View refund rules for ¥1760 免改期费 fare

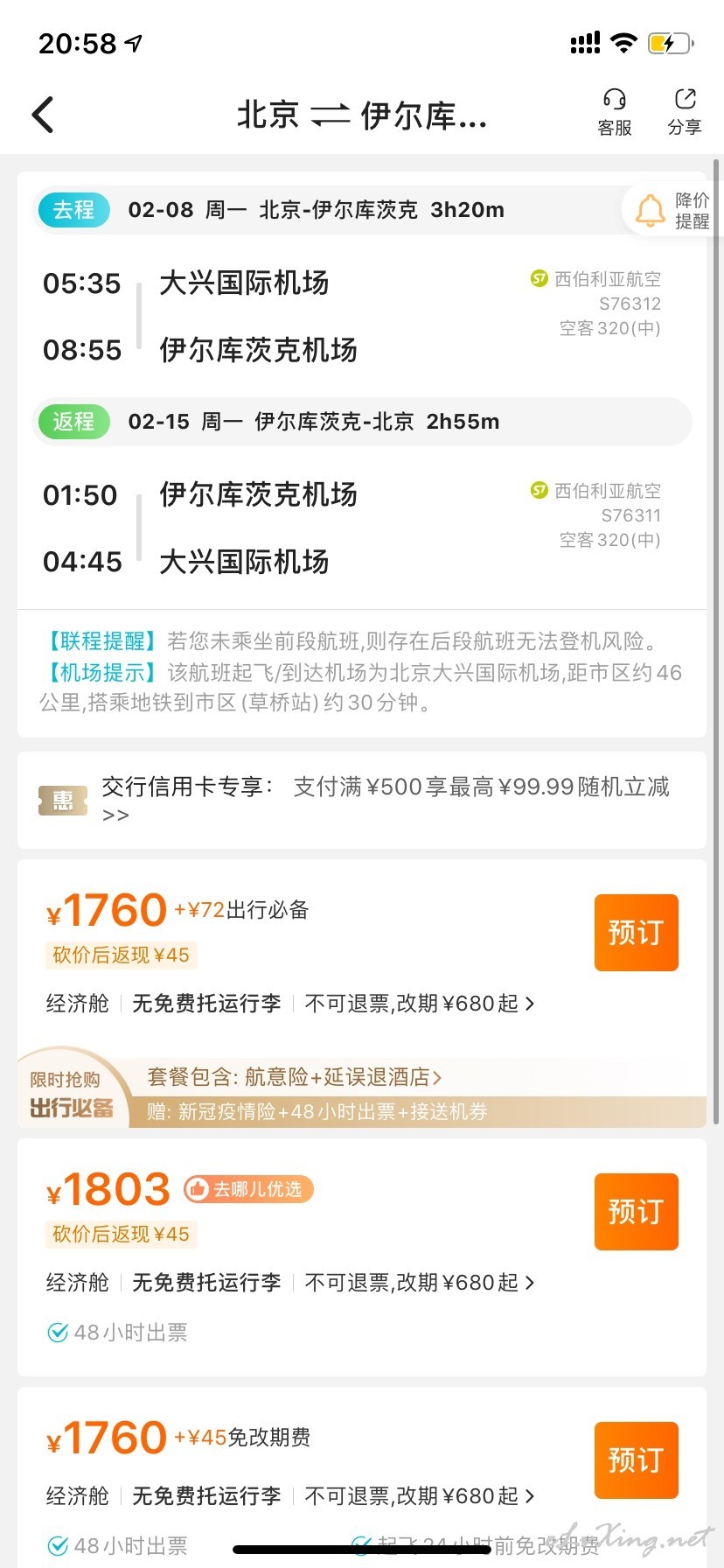[420, 1496]
